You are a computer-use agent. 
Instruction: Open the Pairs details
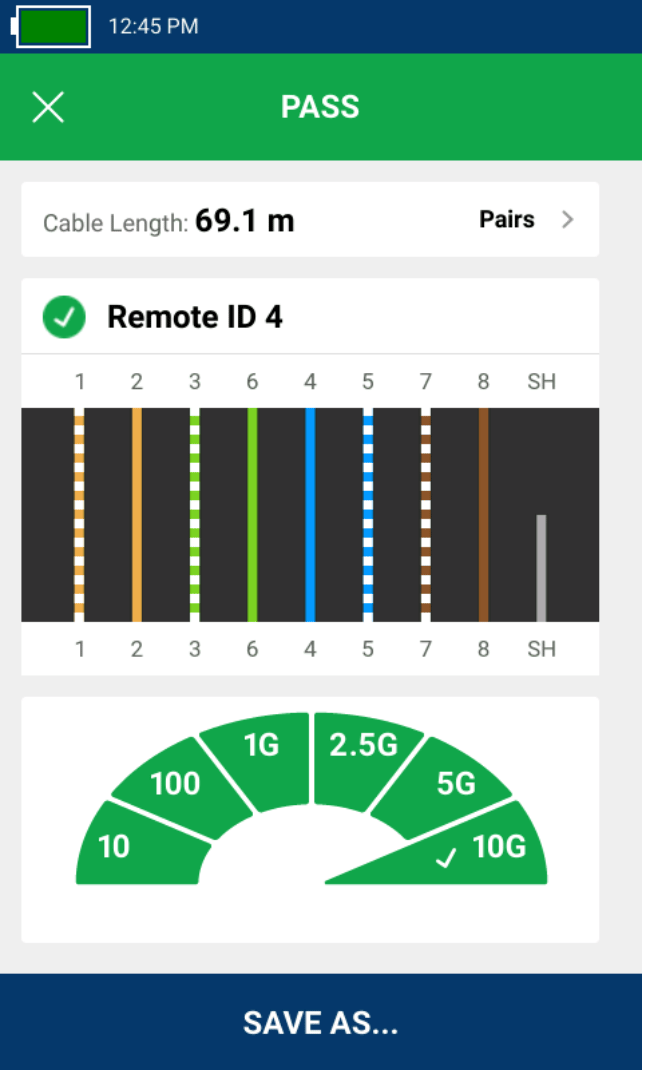527,220
